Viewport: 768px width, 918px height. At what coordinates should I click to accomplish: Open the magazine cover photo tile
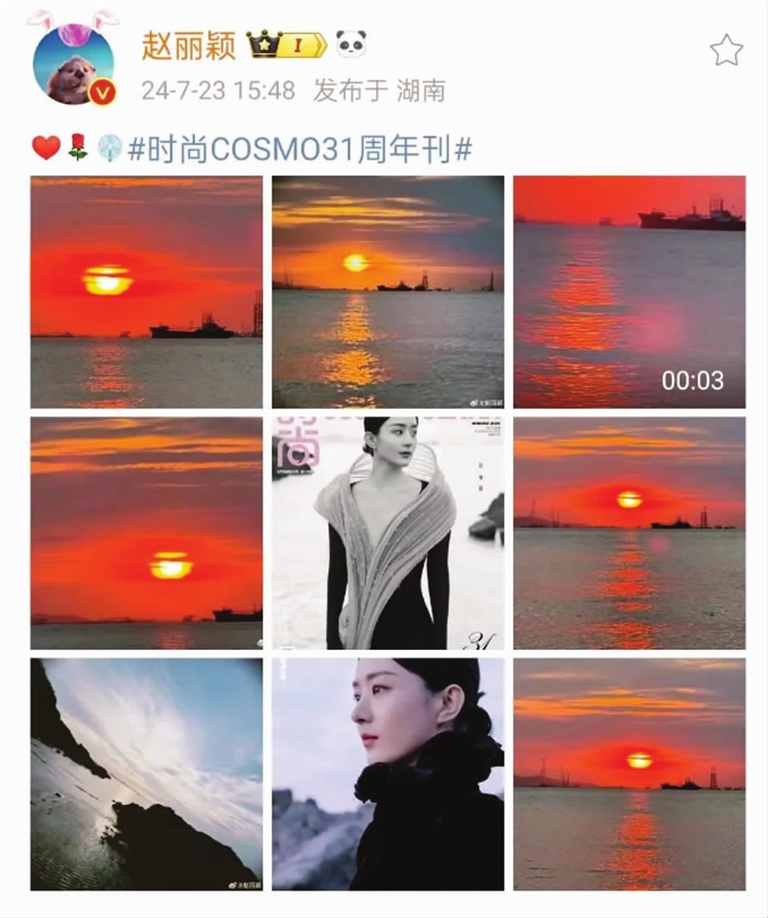tap(388, 533)
